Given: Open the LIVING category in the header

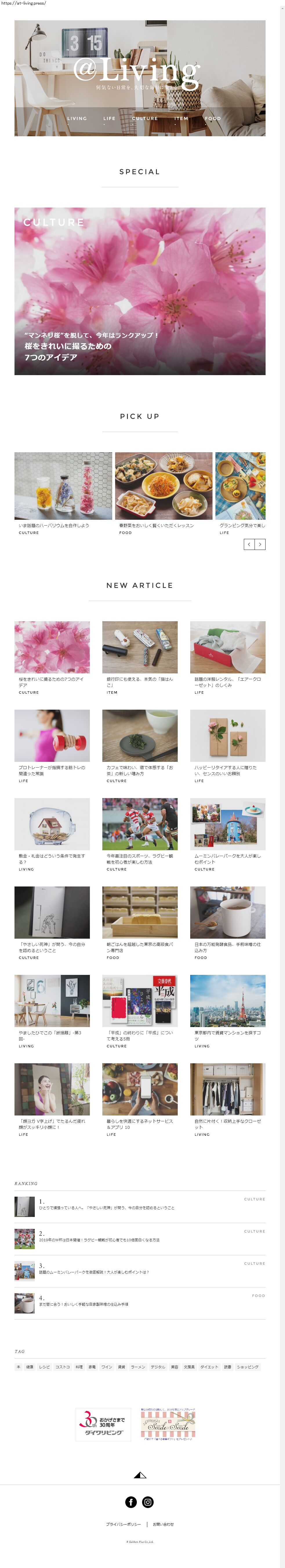Looking at the screenshot, I should [x=77, y=119].
